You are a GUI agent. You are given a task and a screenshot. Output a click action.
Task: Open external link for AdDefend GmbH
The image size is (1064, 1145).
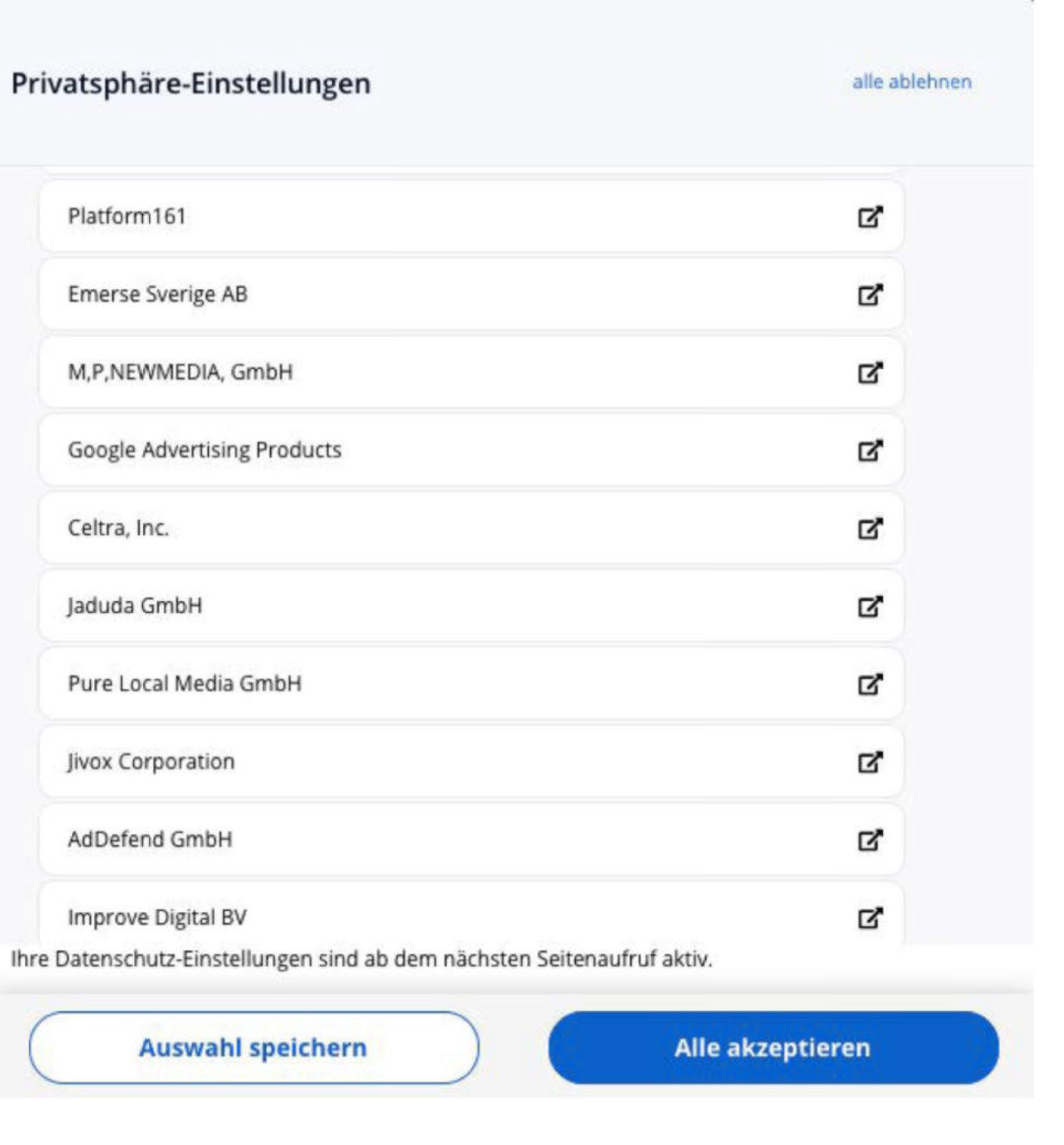pyautogui.click(x=869, y=839)
